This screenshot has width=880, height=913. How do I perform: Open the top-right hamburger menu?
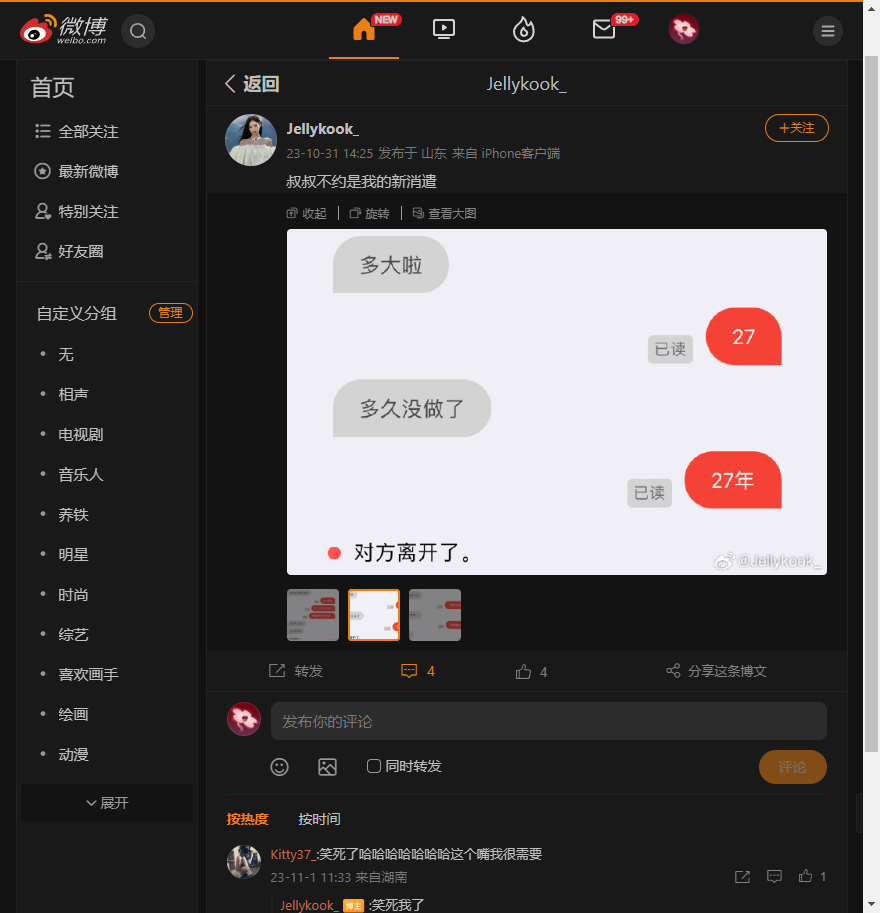[827, 31]
